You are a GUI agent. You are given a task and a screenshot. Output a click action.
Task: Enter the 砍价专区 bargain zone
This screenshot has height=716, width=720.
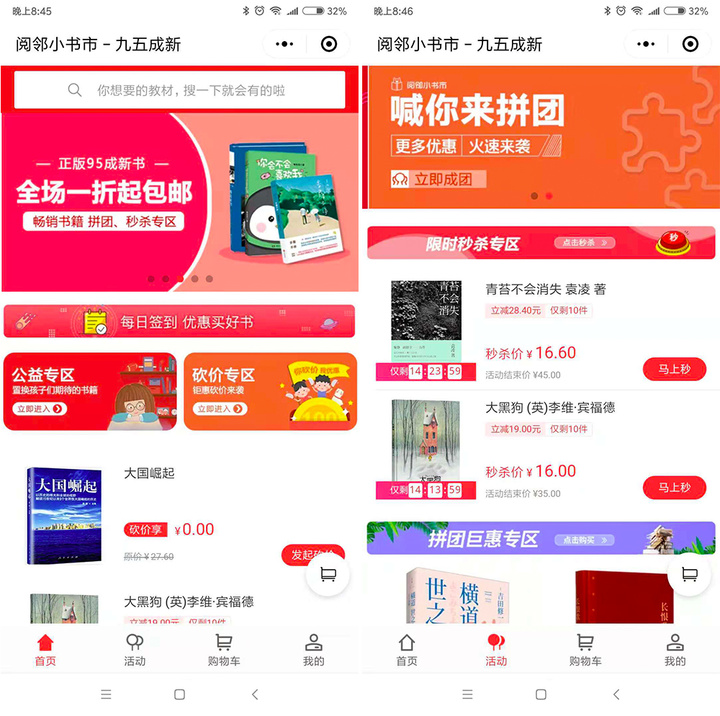tap(269, 391)
